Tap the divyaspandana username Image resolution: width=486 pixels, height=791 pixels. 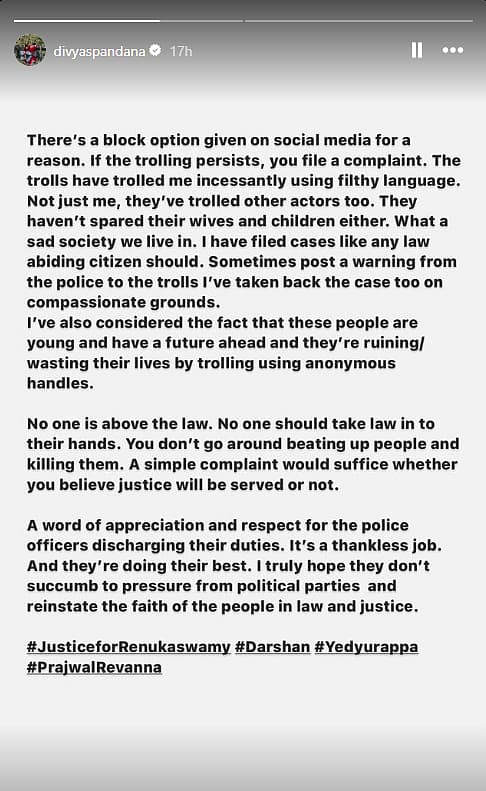99,51
